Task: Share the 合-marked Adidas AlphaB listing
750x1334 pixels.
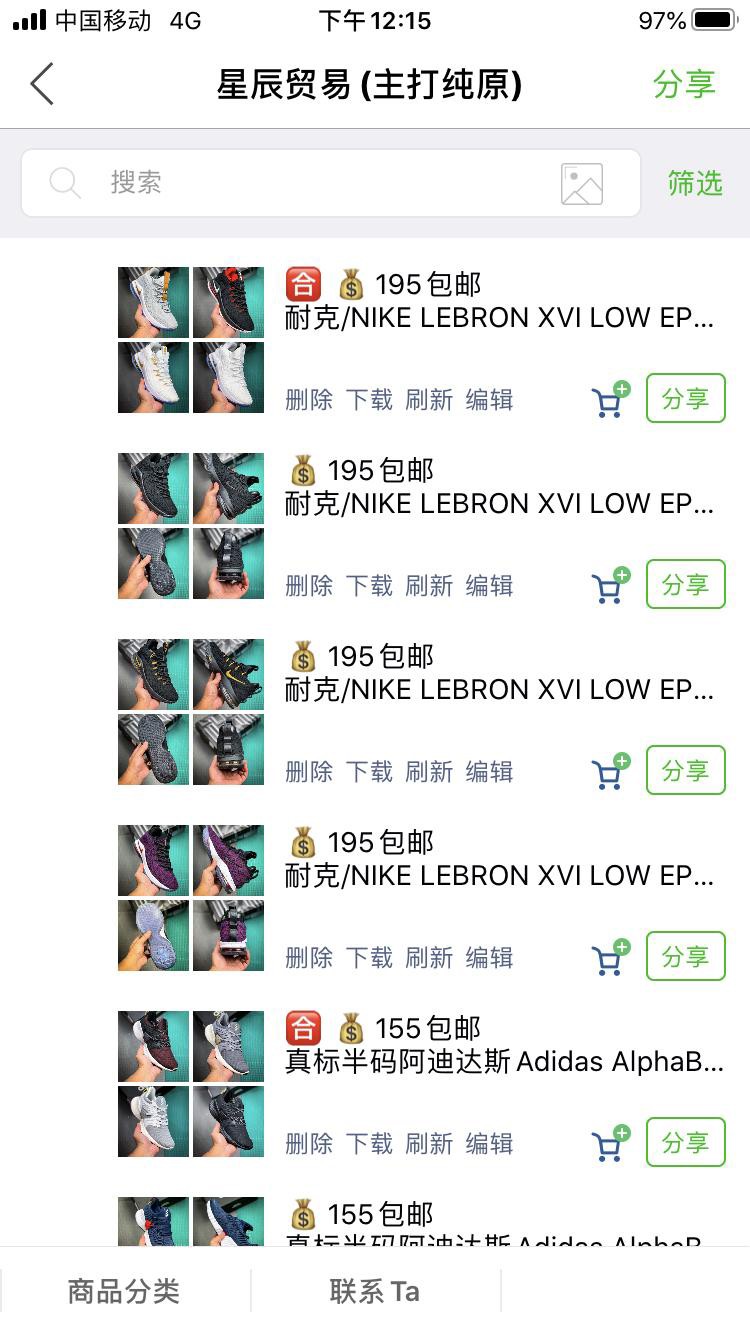Action: click(685, 1142)
